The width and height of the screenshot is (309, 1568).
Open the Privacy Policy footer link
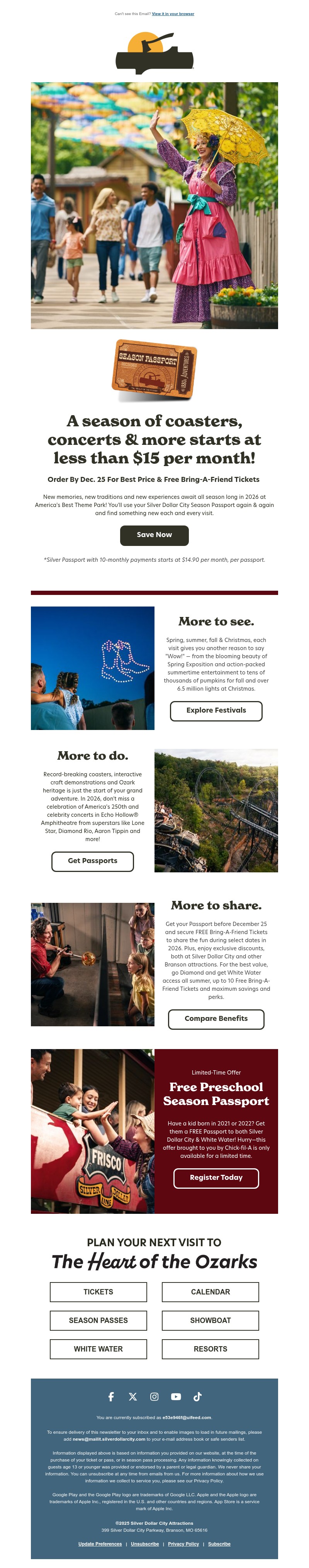pyautogui.click(x=183, y=1543)
